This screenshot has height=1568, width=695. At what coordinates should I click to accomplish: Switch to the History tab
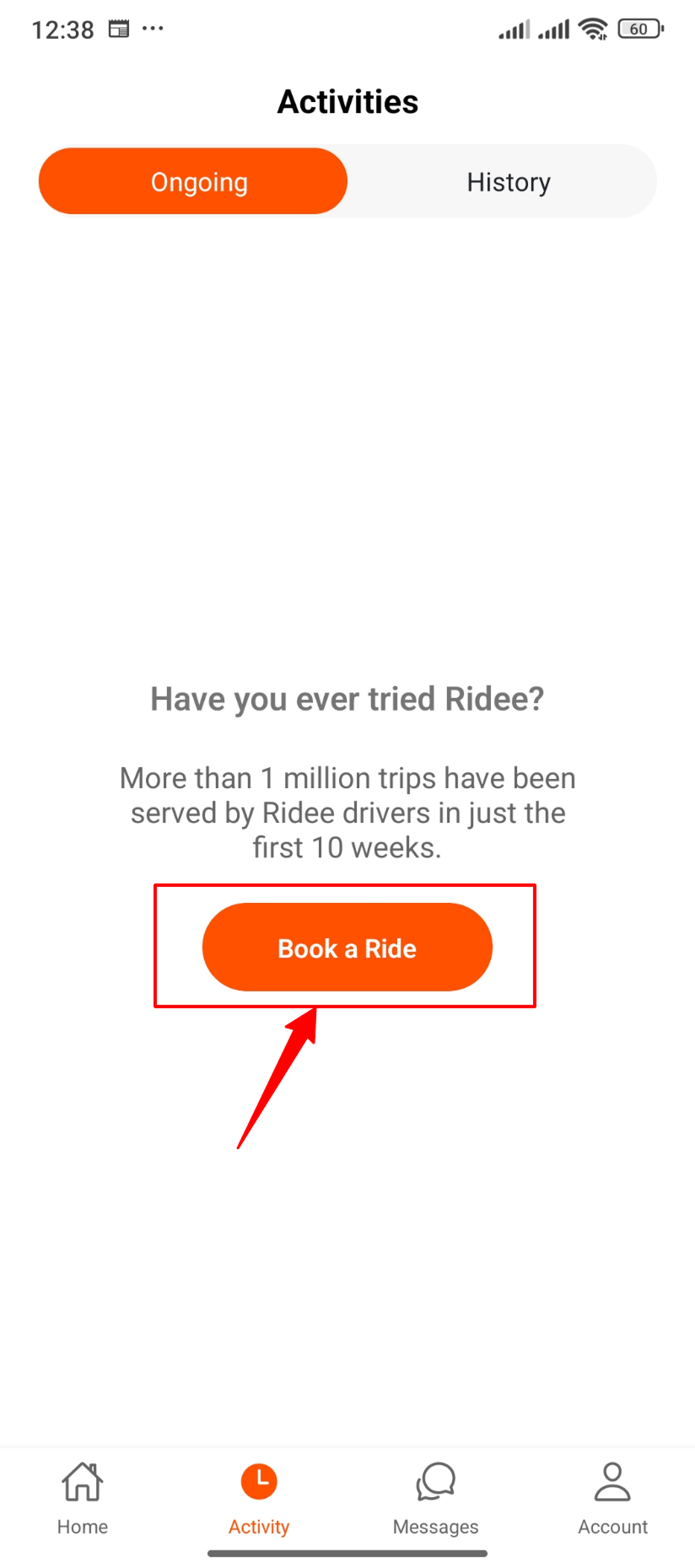click(509, 182)
